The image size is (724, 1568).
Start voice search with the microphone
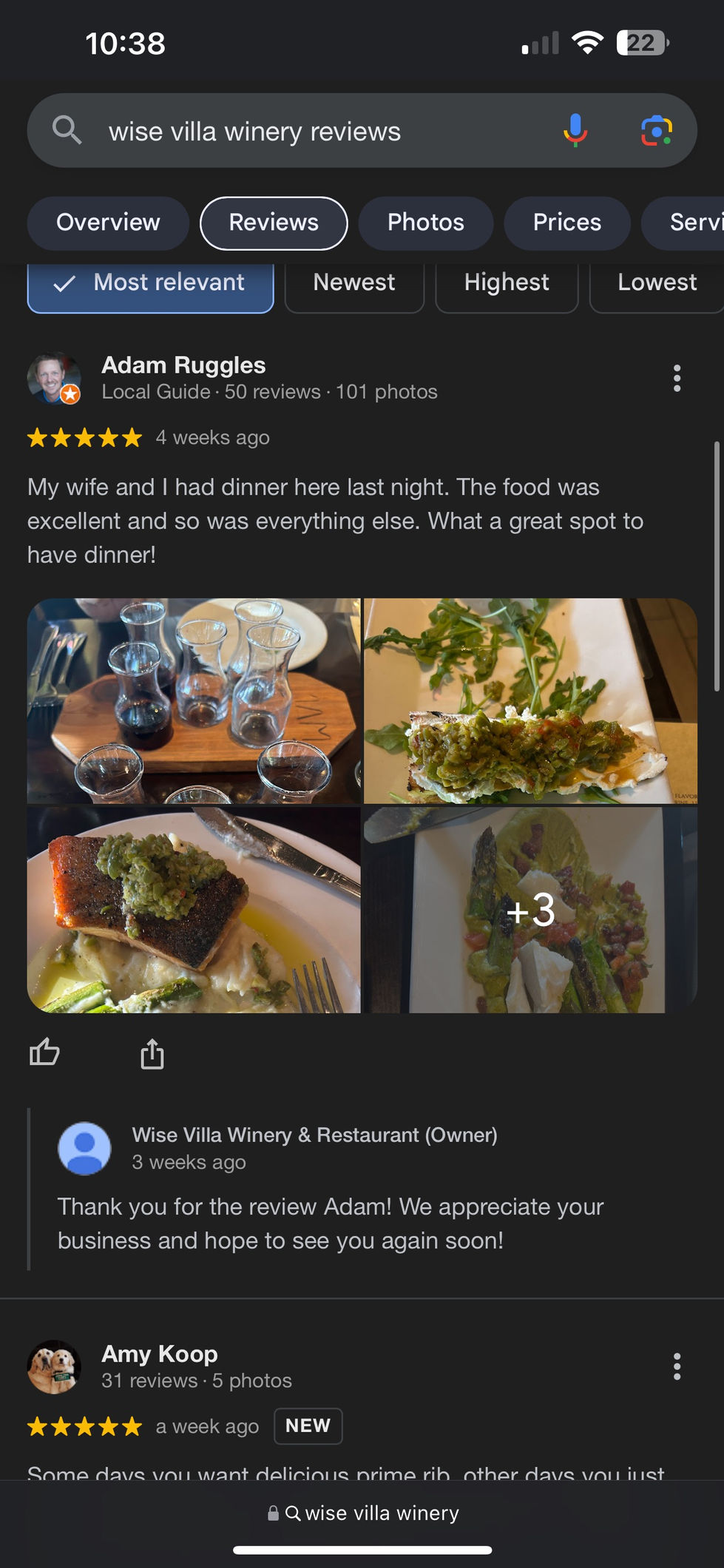click(575, 131)
